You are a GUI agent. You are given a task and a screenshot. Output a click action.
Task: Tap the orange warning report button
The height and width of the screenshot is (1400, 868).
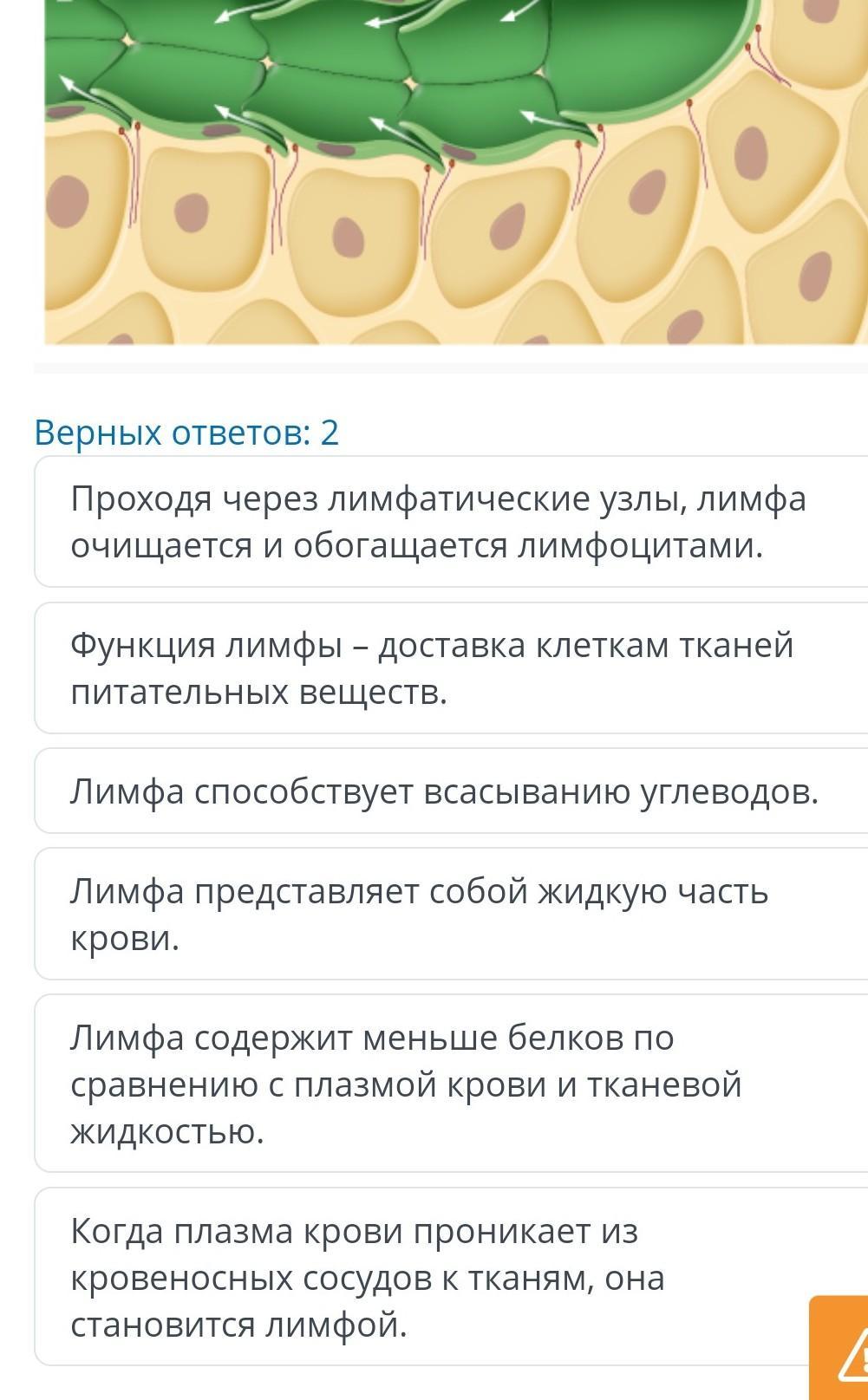pos(839,1348)
